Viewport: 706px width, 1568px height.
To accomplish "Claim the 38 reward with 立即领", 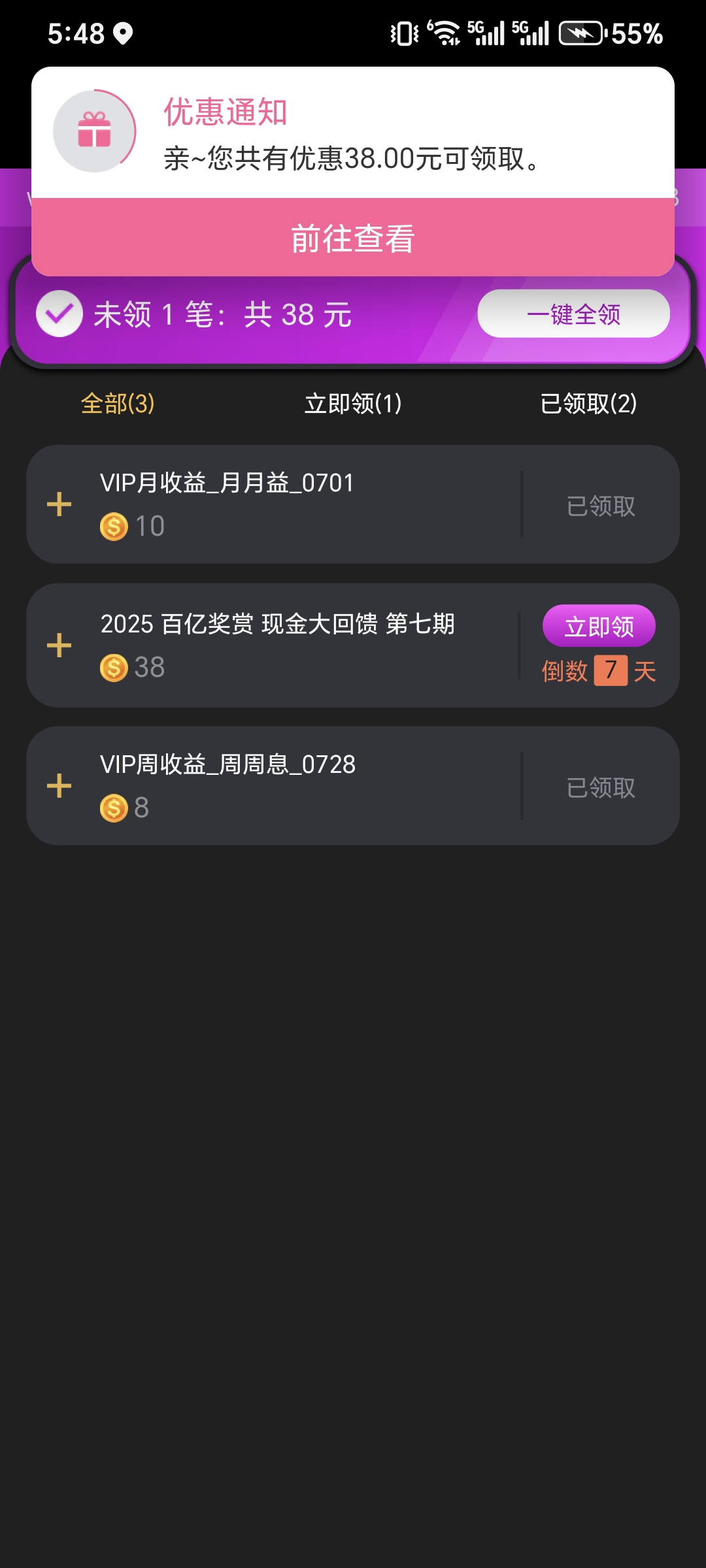I will 599,626.
